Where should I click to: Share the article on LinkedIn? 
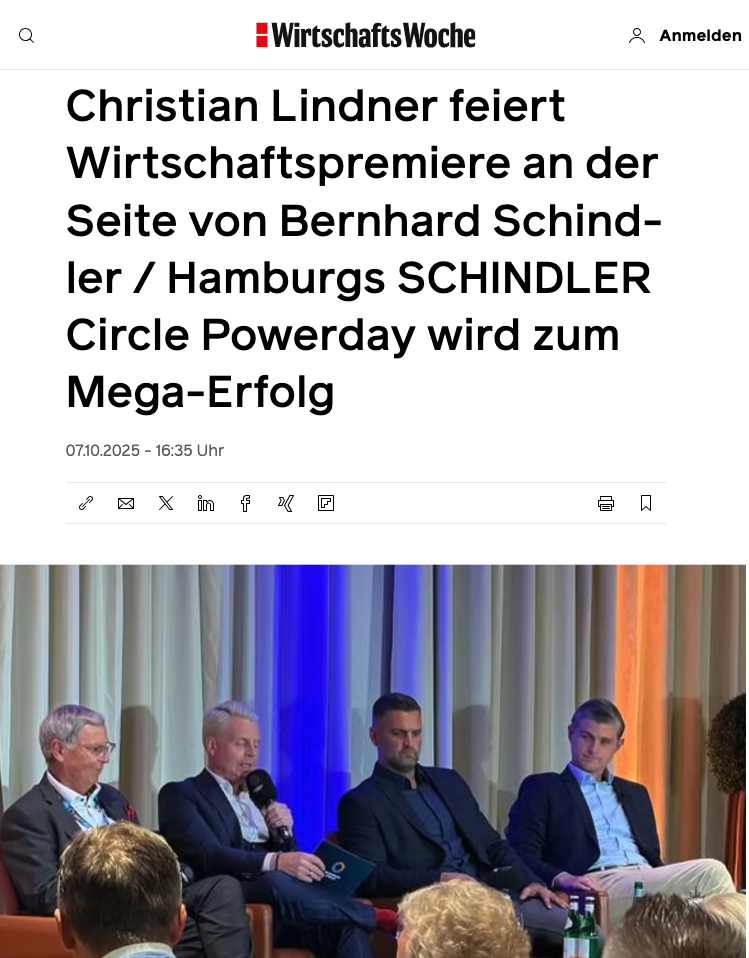[206, 503]
